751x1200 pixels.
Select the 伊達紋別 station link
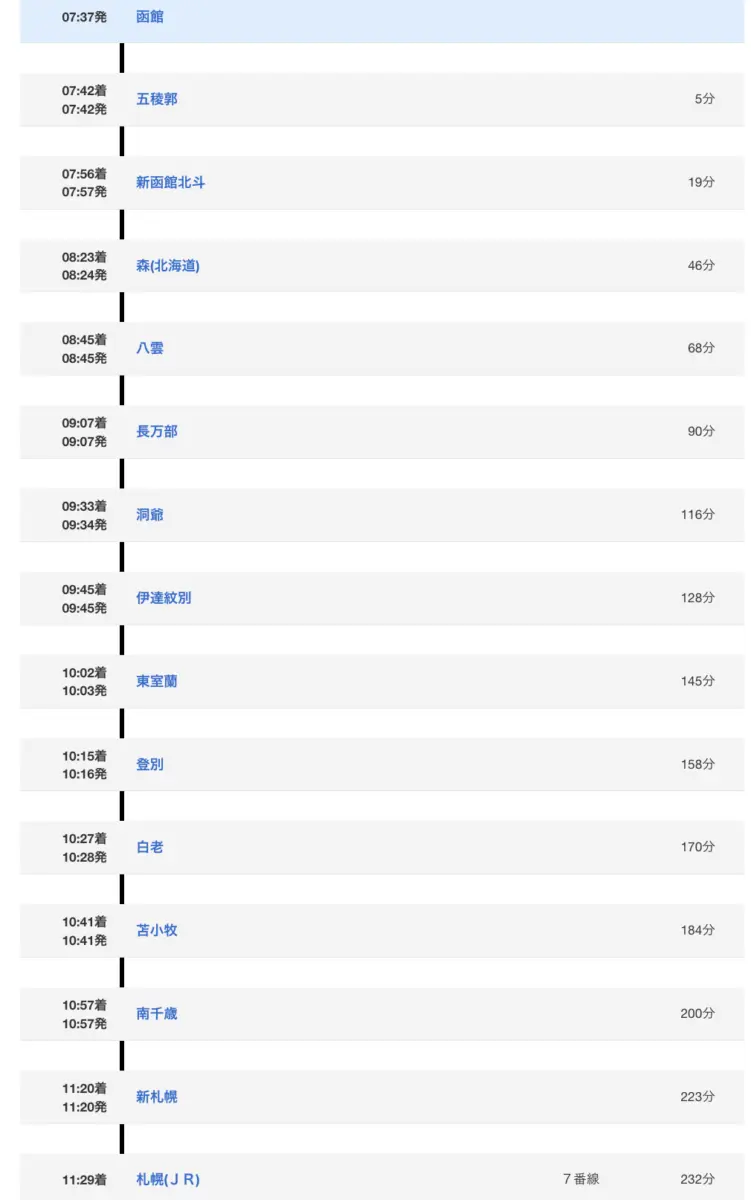(164, 598)
